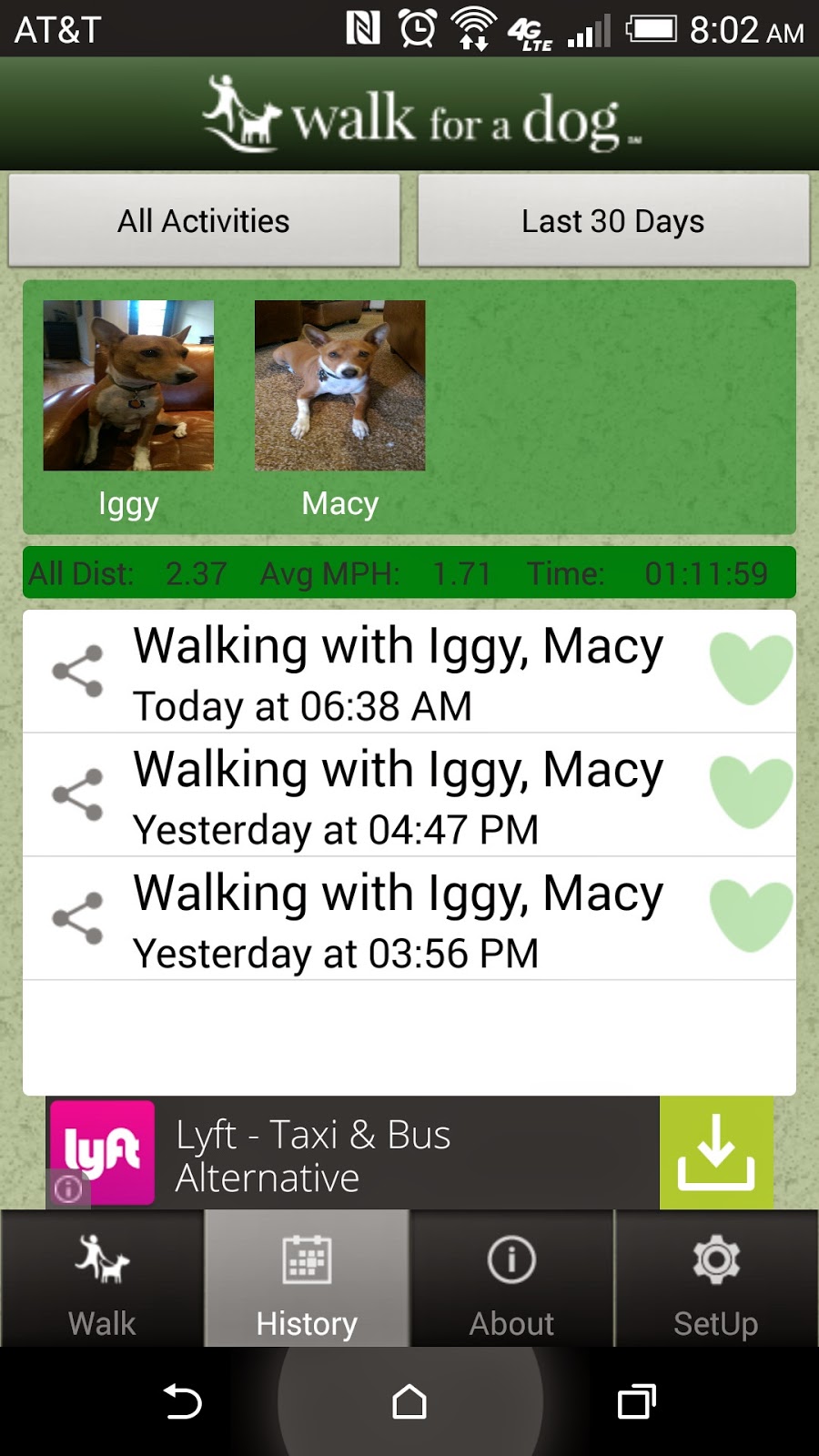Go to the SetUp tab
The width and height of the screenshot is (819, 1456).
(x=716, y=1279)
